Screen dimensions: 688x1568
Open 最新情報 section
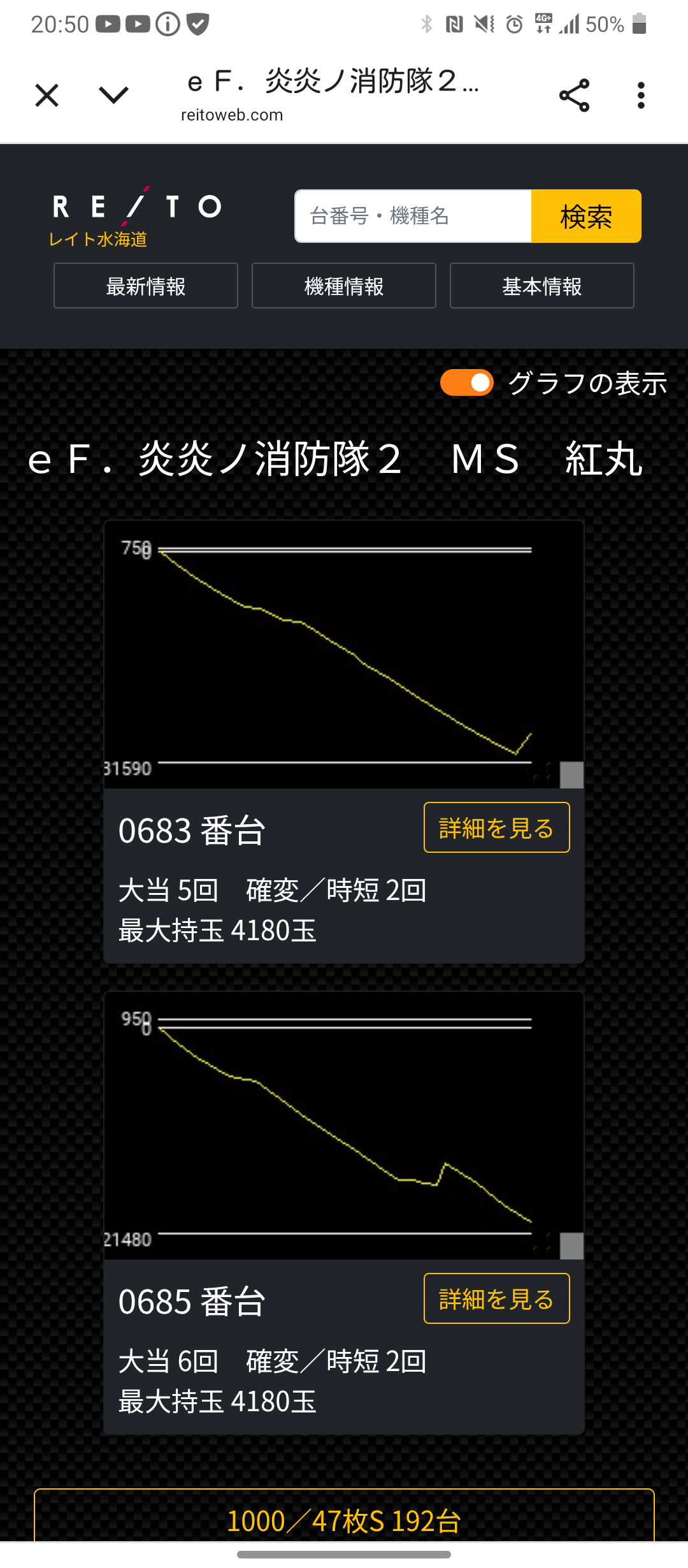coord(146,286)
